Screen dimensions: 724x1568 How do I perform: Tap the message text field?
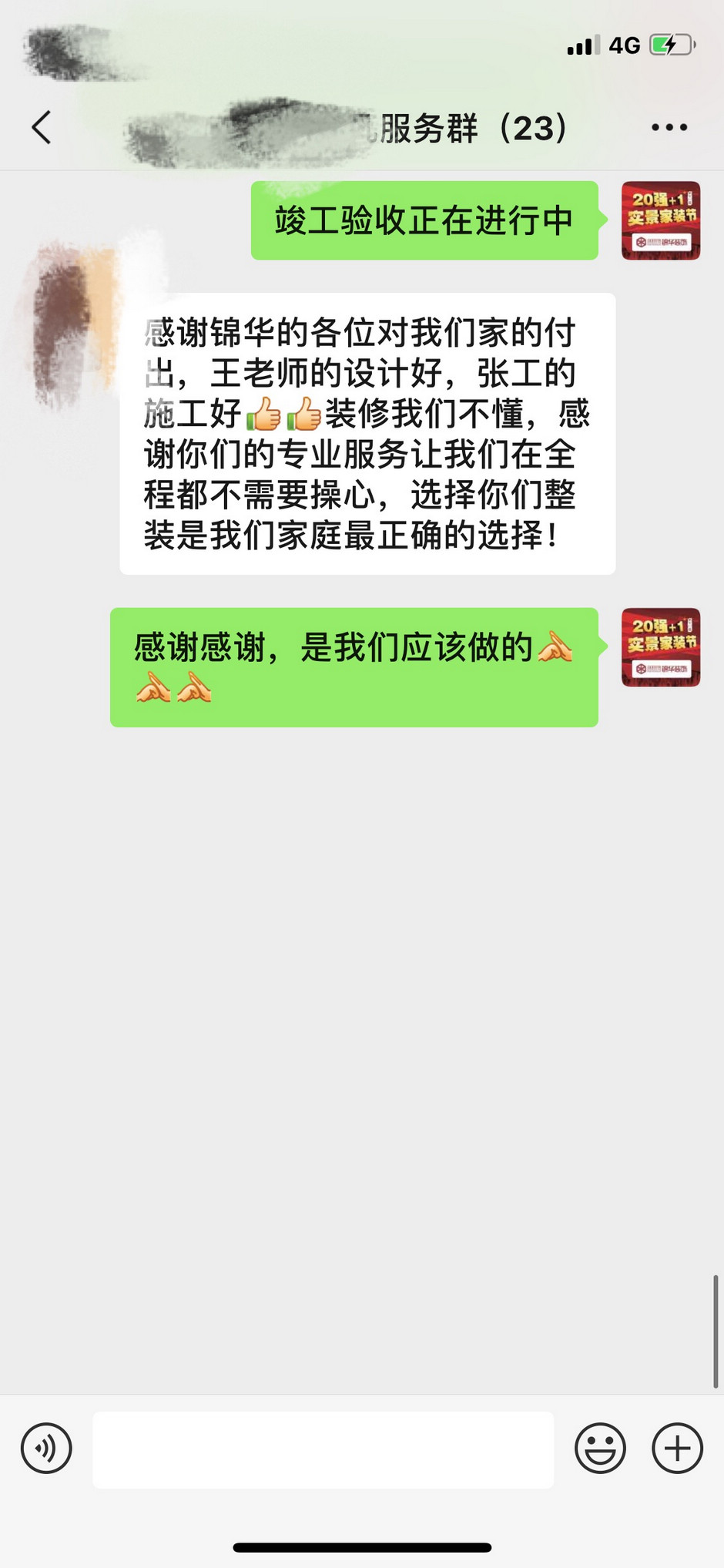point(323,1449)
